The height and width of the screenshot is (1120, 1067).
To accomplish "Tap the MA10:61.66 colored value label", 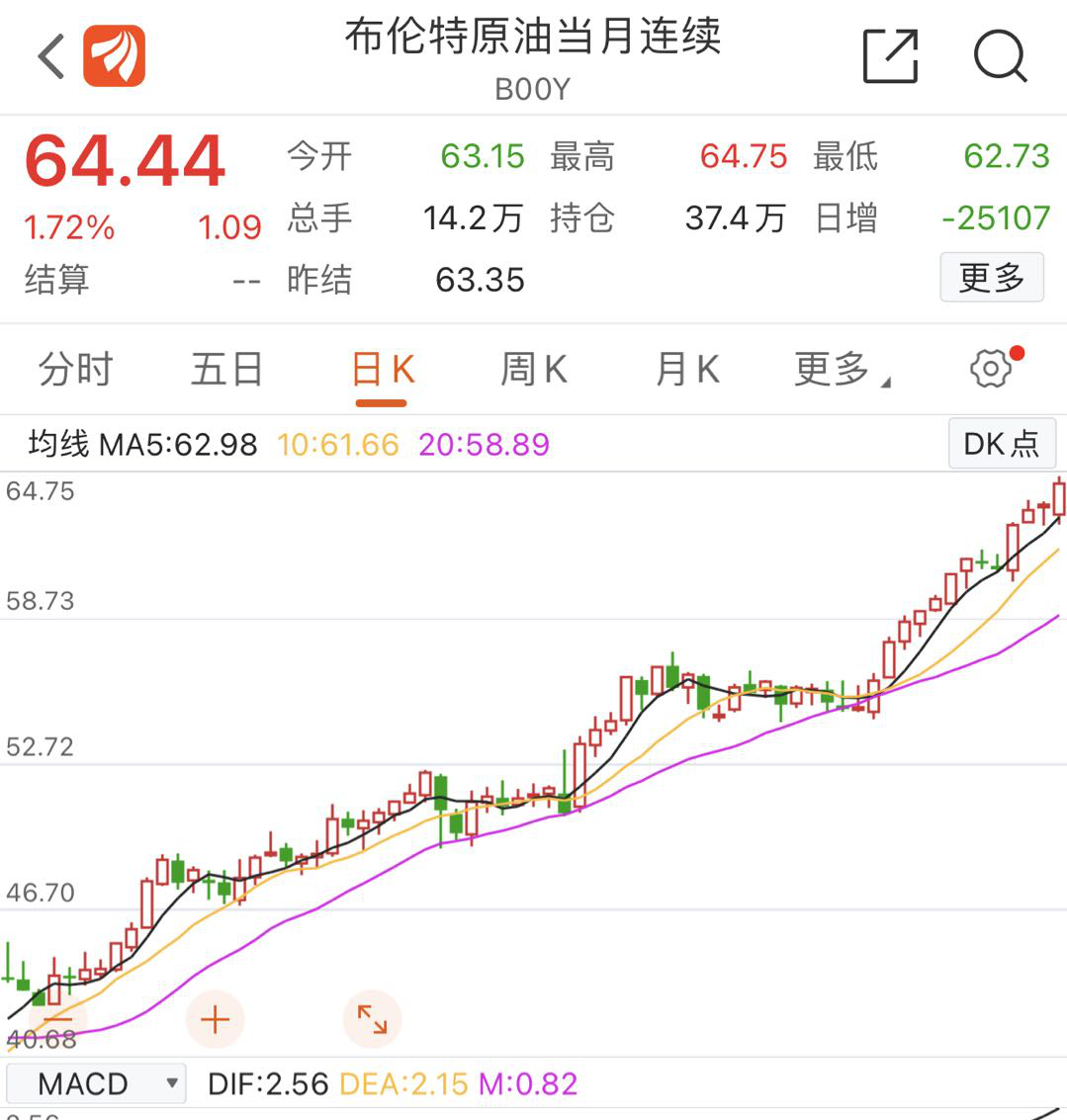I will pos(336,444).
